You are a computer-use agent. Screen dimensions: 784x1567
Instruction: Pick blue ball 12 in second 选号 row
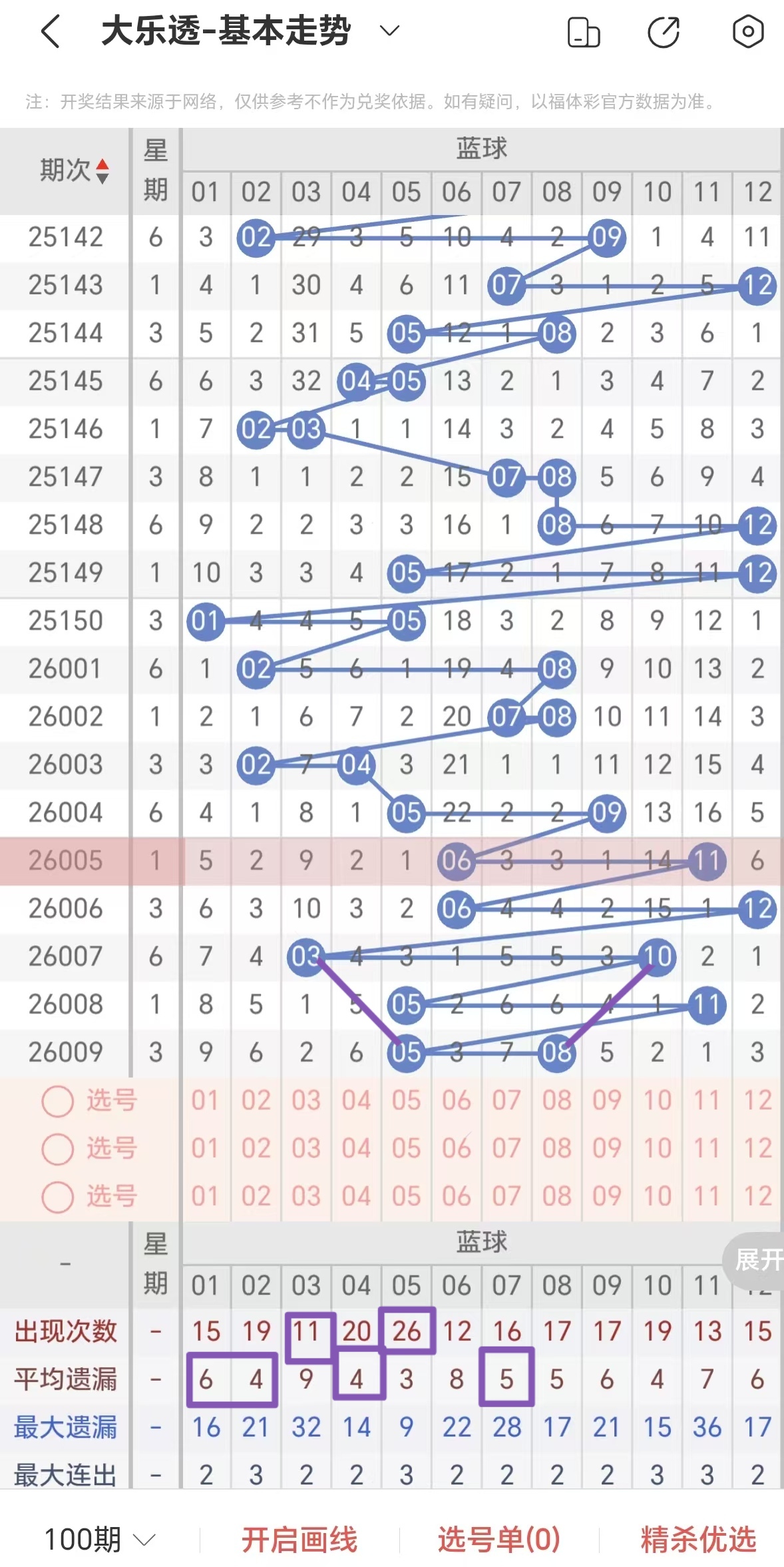(x=757, y=1148)
